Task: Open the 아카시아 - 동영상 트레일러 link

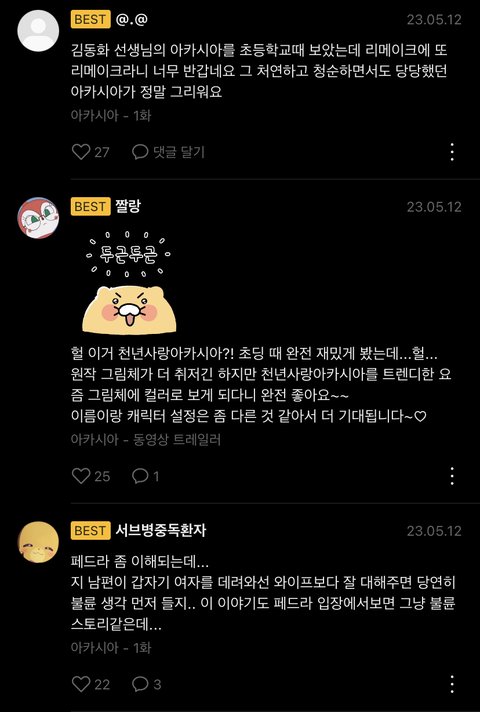Action: (x=146, y=440)
